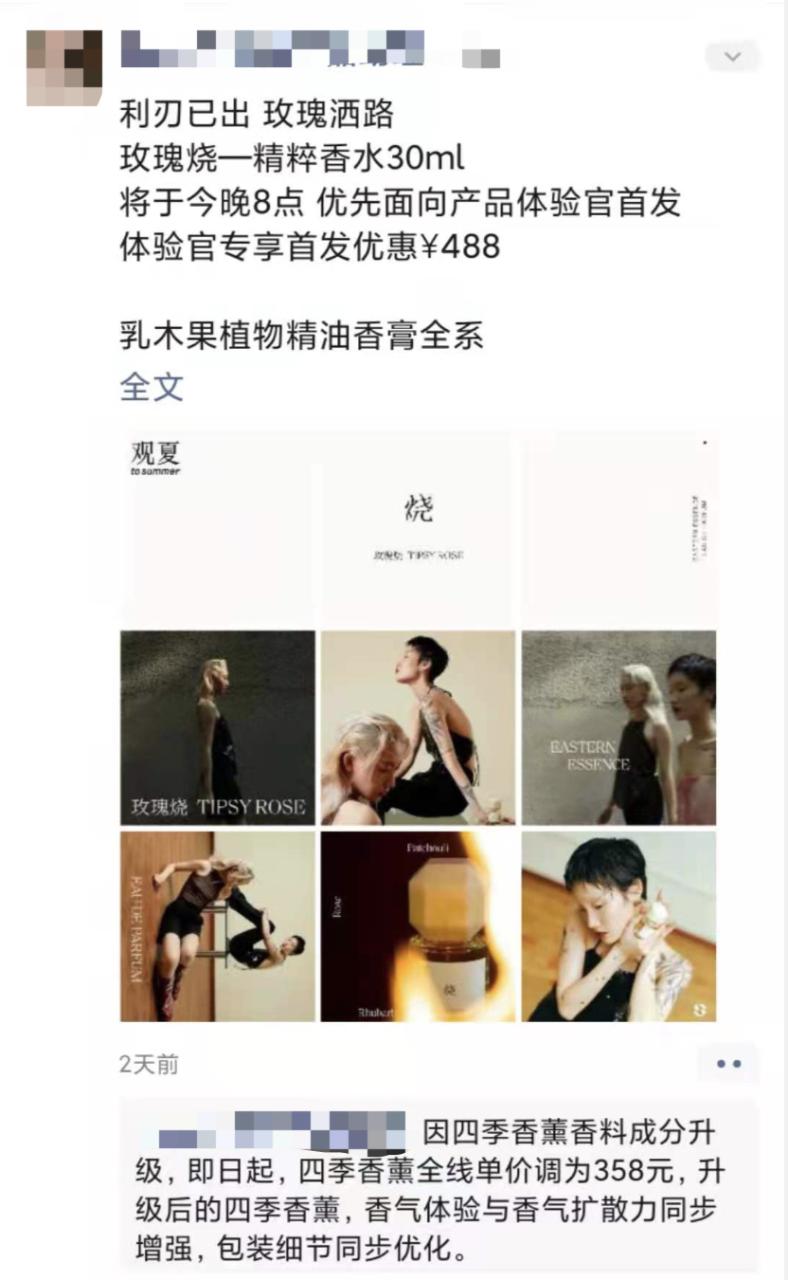View the short-haired woman holding perfume photo

point(618,926)
